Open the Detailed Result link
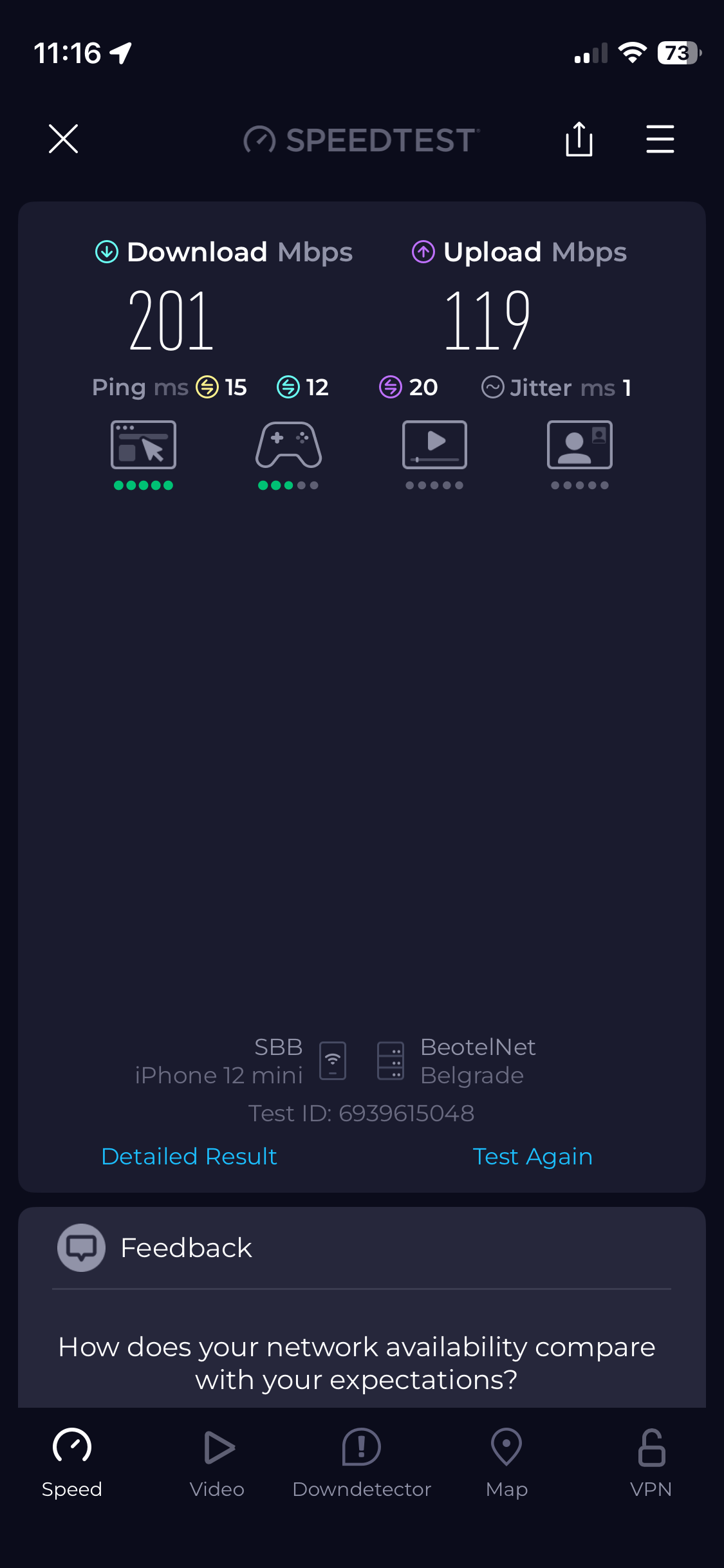 click(189, 1157)
